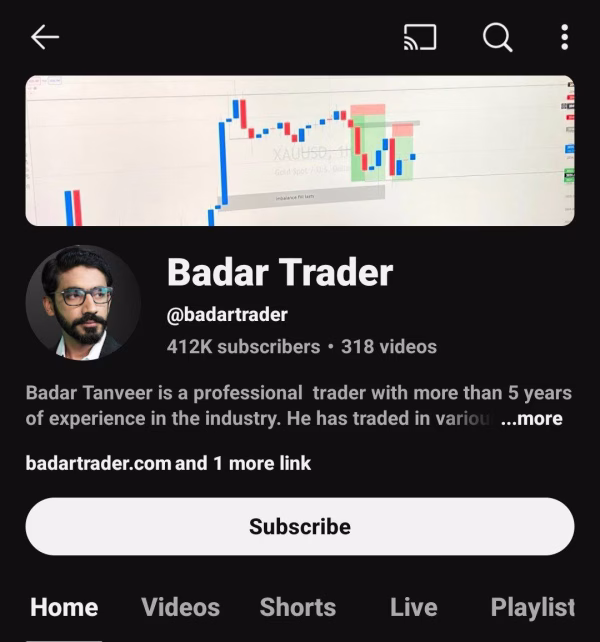Switch to the Live tab
Viewport: 600px width, 642px height.
click(413, 607)
